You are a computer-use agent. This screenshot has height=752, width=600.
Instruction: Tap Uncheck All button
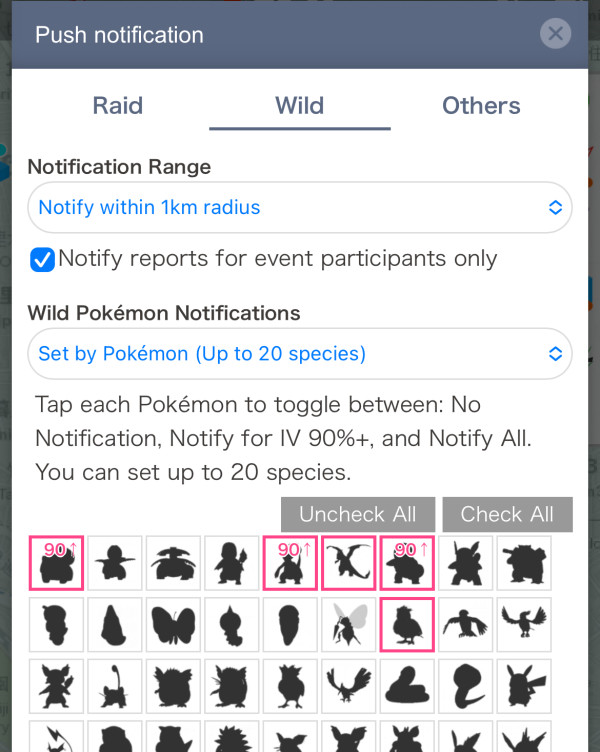pos(357,515)
